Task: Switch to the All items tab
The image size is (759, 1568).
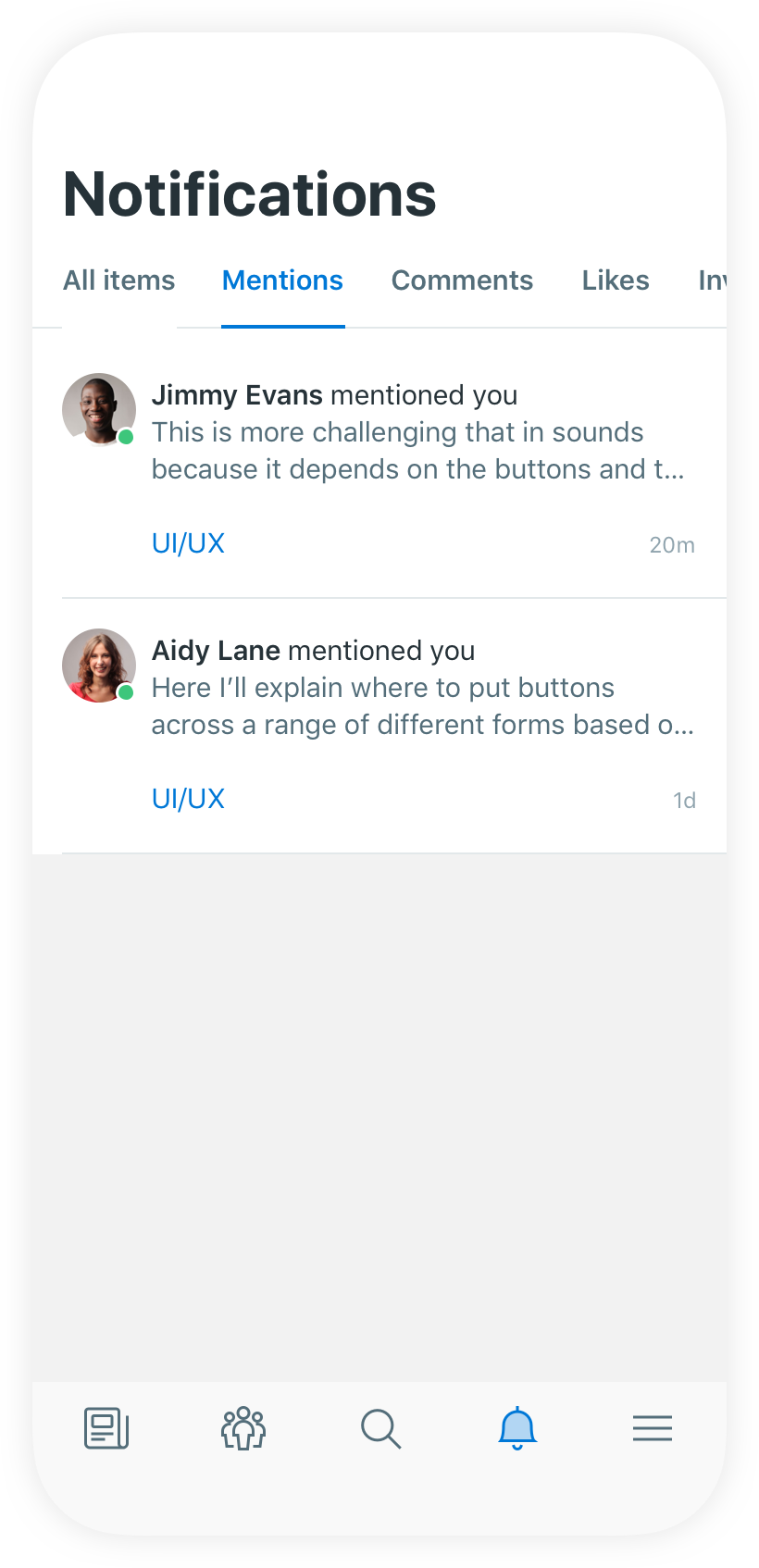Action: [118, 280]
